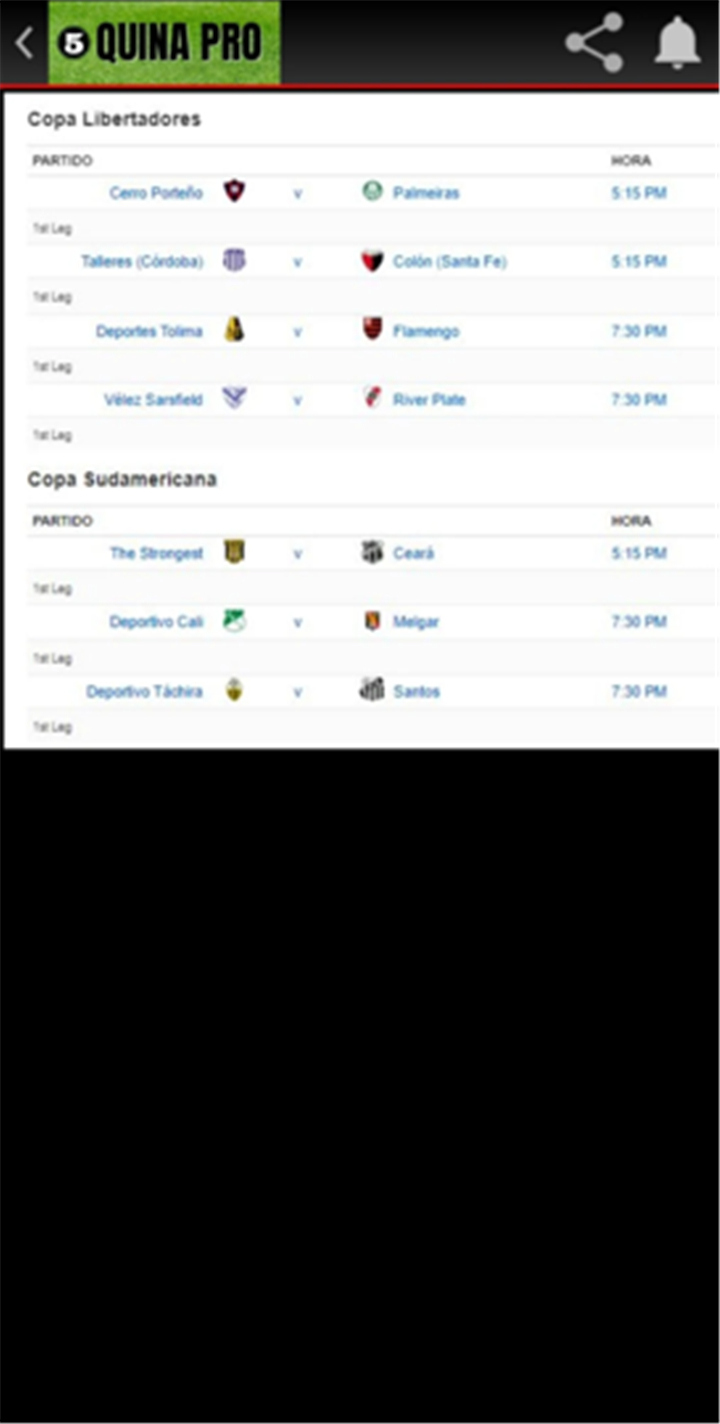The image size is (720, 1424).
Task: Open the Flamengo team link
Action: (x=426, y=331)
